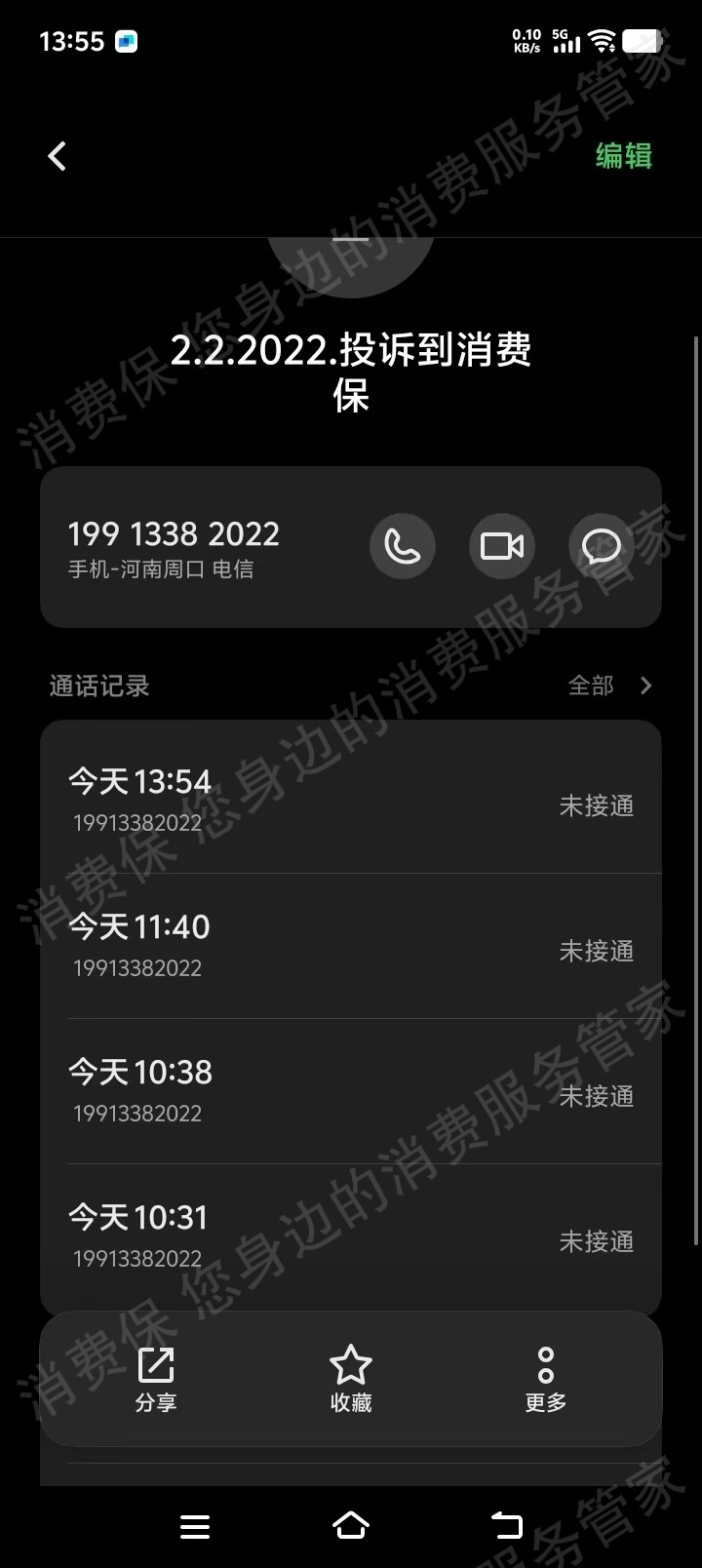Share this contact via 分享
The height and width of the screenshot is (1568, 702).
coord(156,1379)
